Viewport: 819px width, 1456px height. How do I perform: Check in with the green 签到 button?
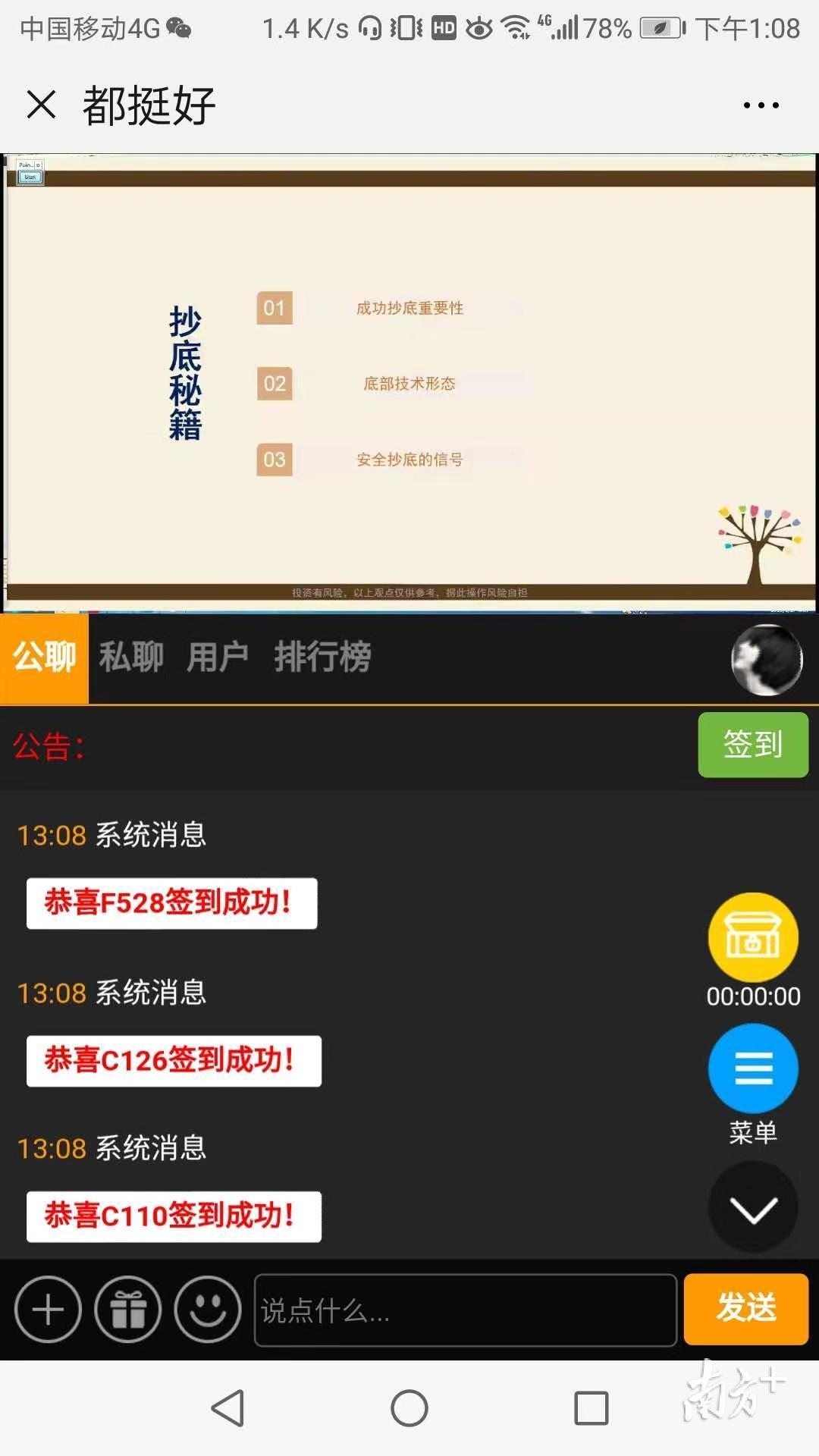click(x=753, y=745)
